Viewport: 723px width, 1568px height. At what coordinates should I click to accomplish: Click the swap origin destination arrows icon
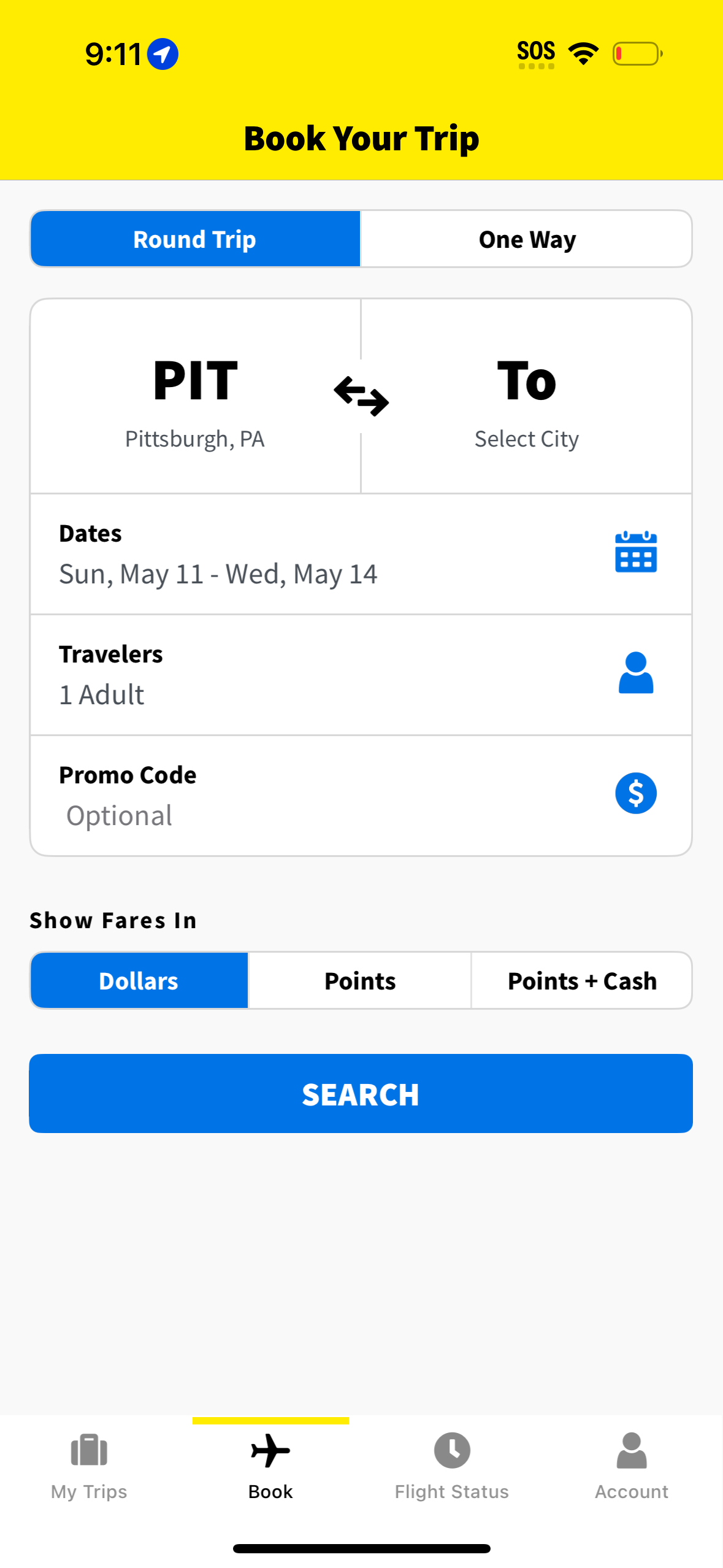361,397
